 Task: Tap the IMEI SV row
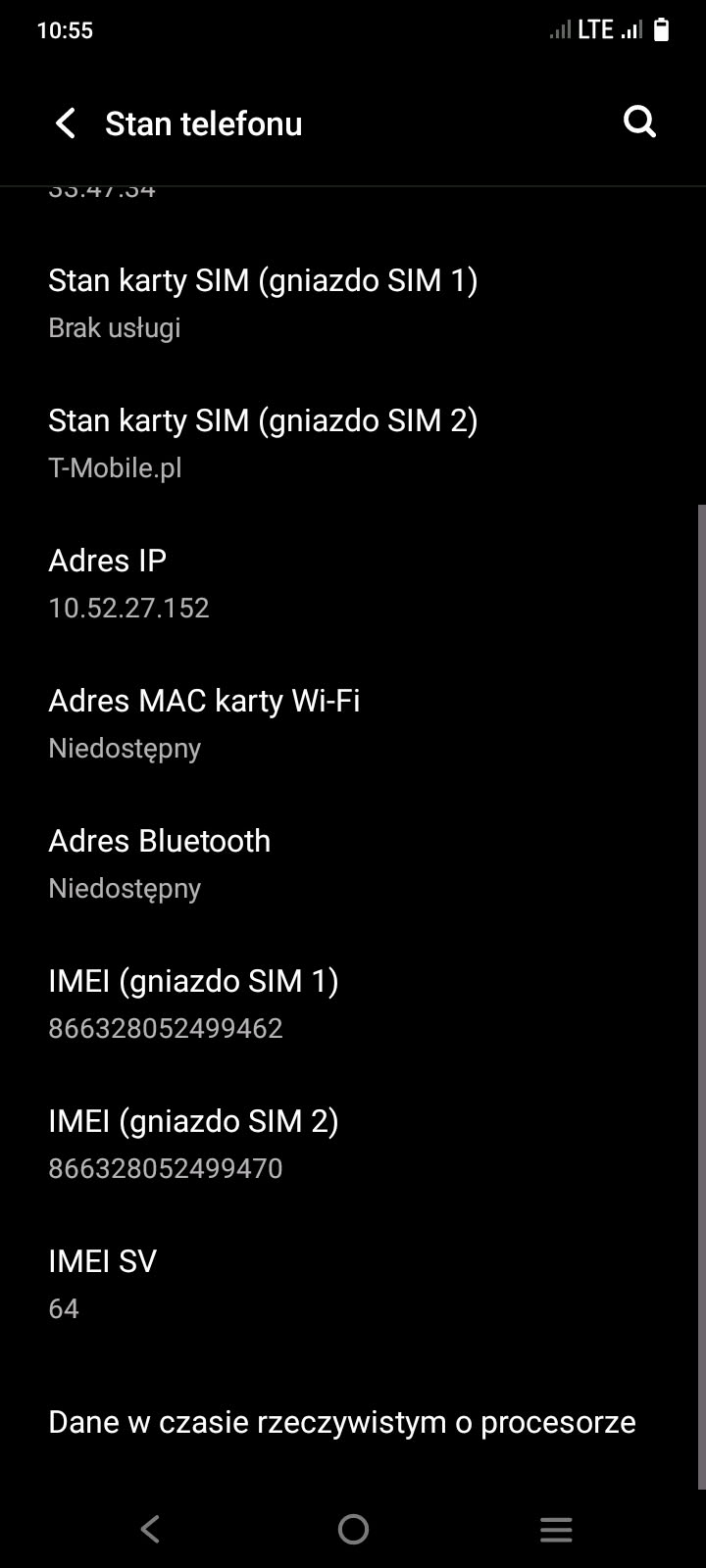tap(353, 1284)
